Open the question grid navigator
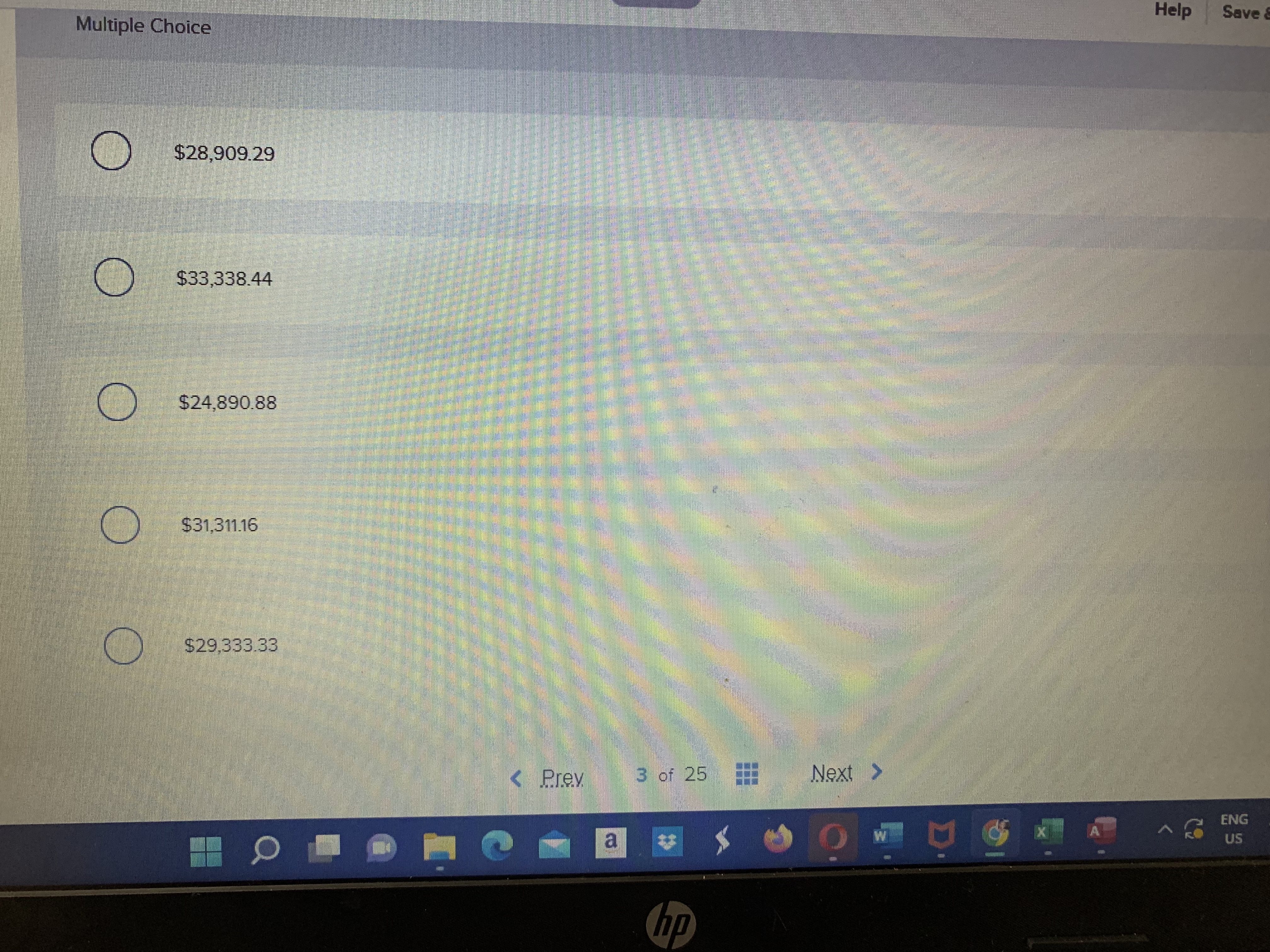This screenshot has height=952, width=1270. (x=747, y=774)
